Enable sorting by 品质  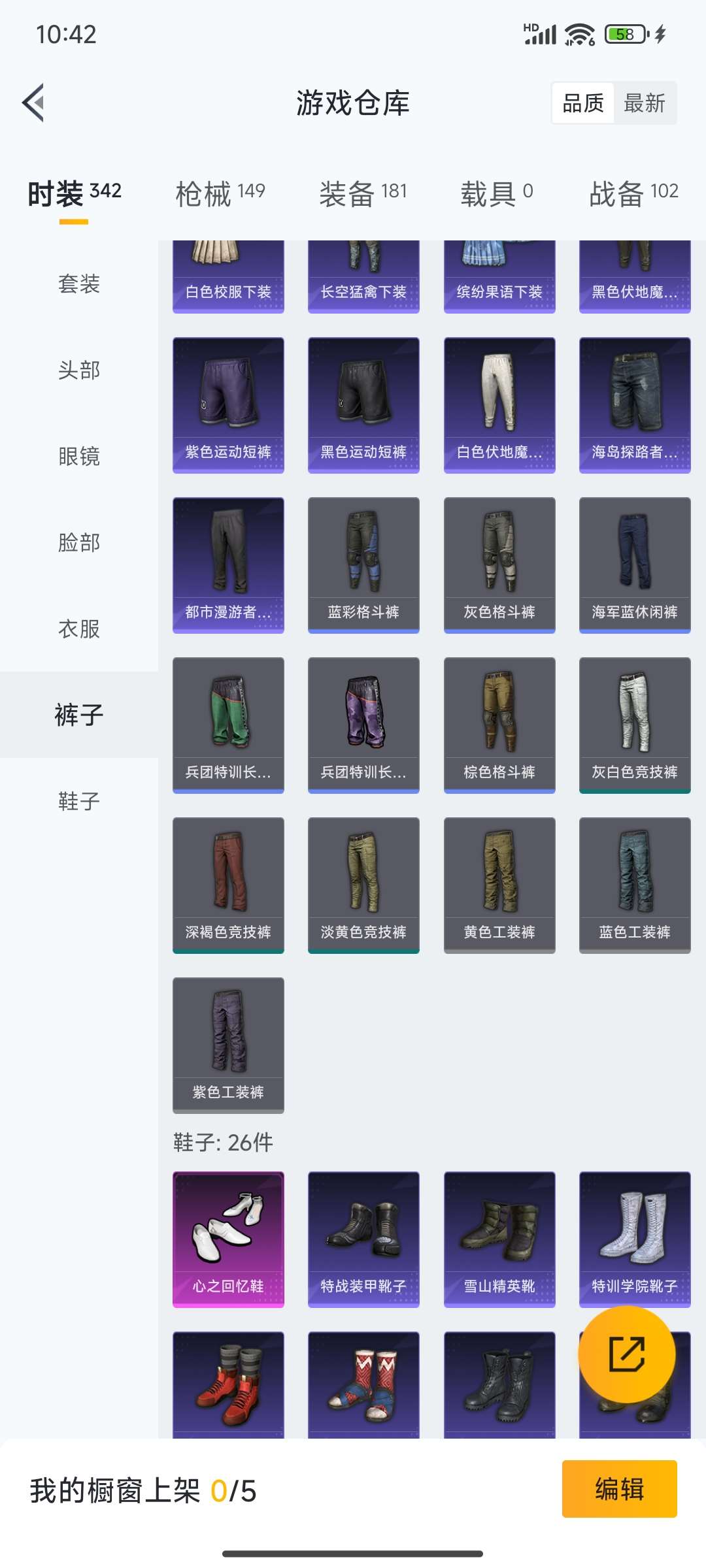[584, 103]
